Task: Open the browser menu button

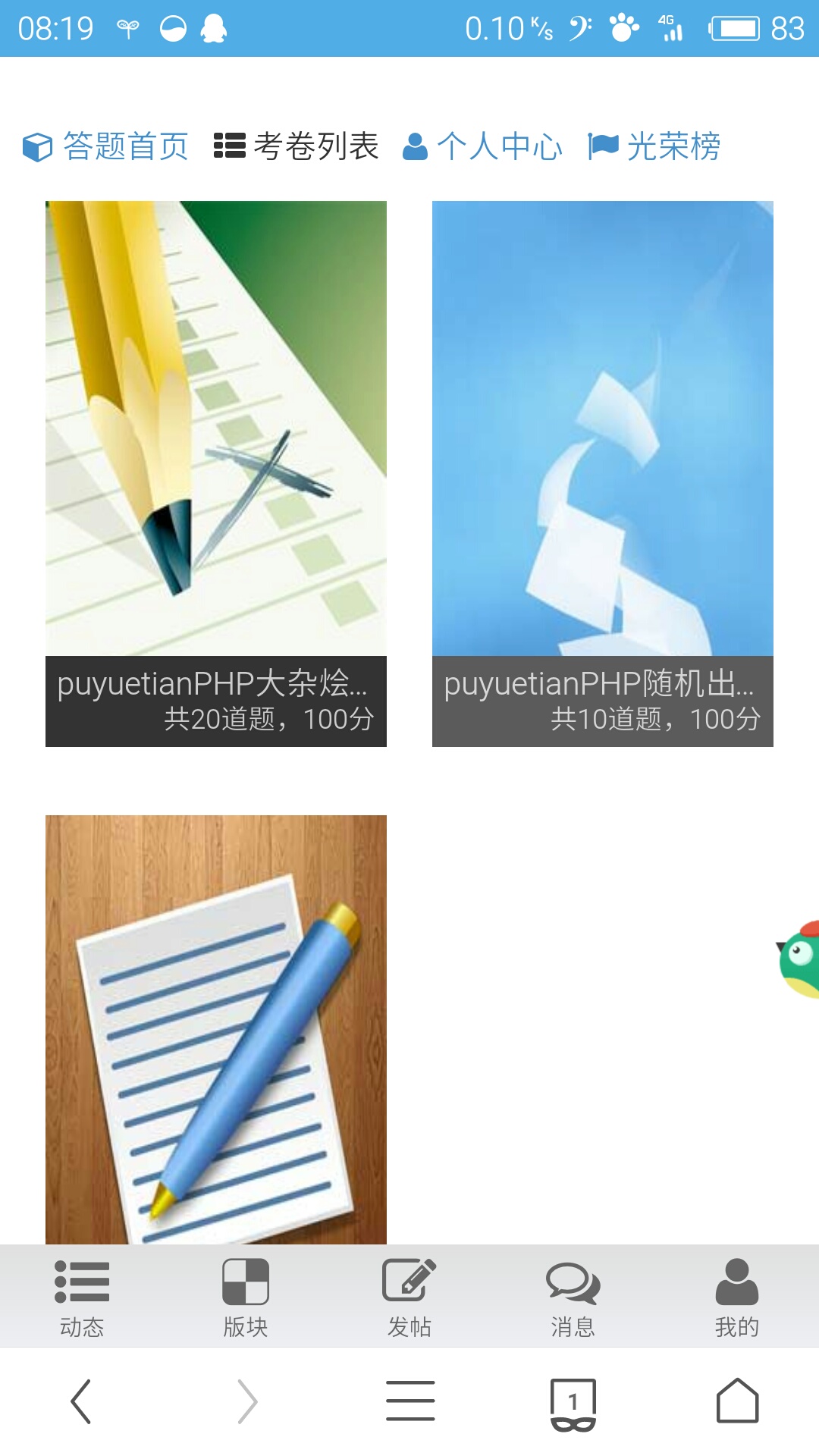Action: coord(409,1401)
